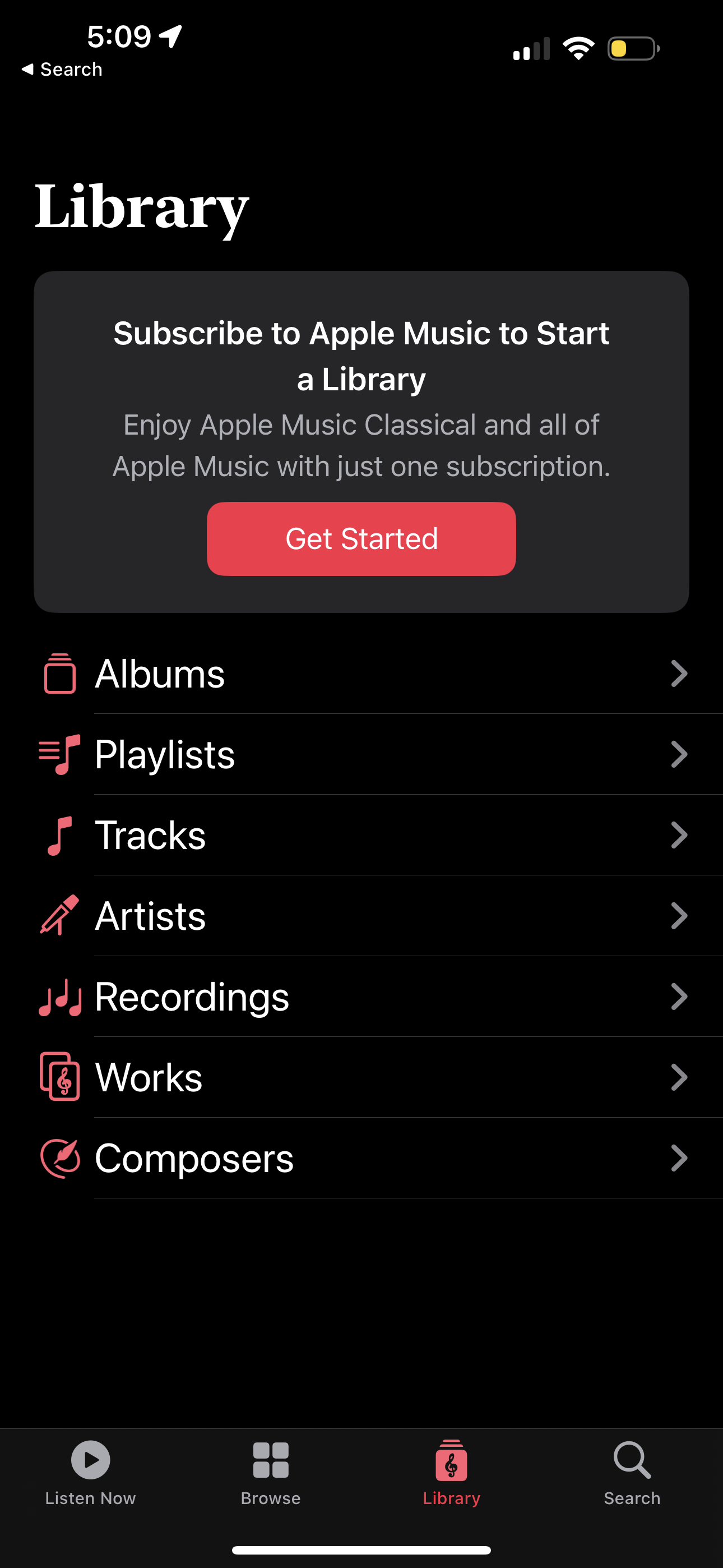The image size is (723, 1568).
Task: Click the chevron beside Composers
Action: [680, 1157]
